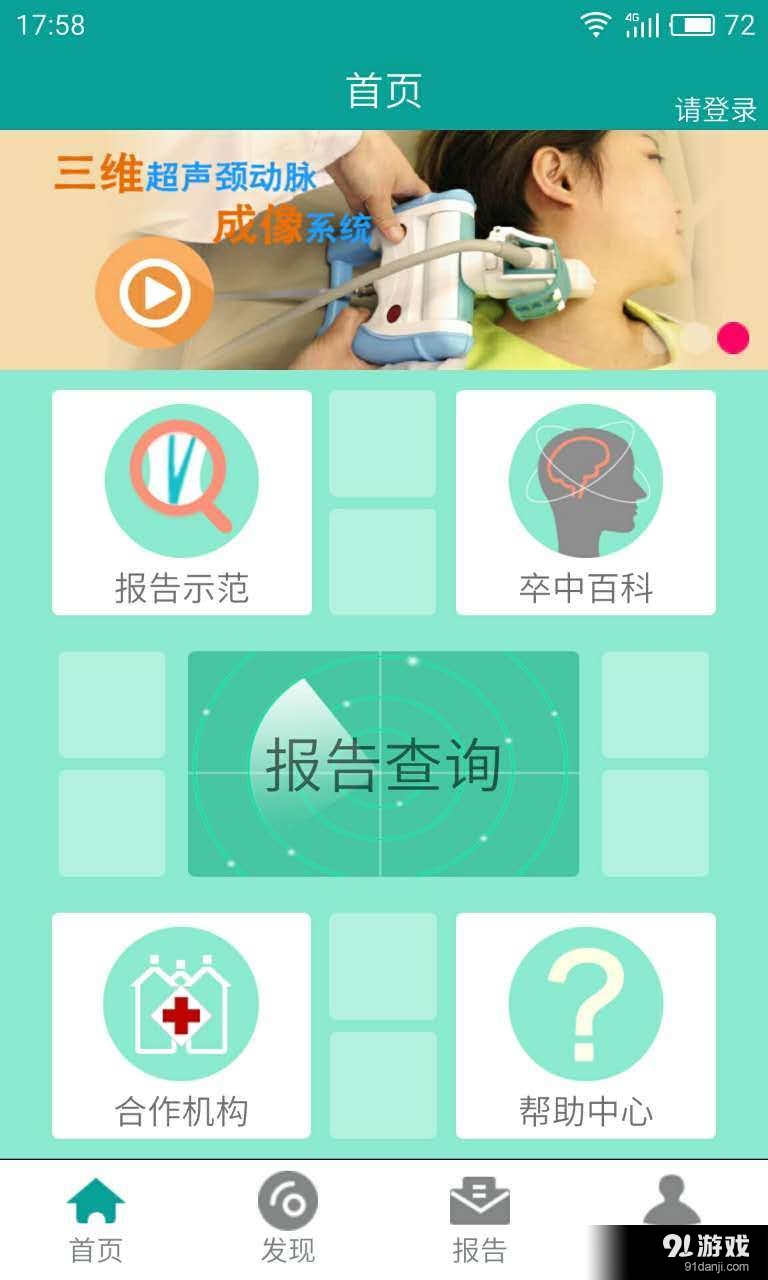This screenshot has height=1280, width=768.
Task: Tap 请登录 to sign in
Action: 714,111
